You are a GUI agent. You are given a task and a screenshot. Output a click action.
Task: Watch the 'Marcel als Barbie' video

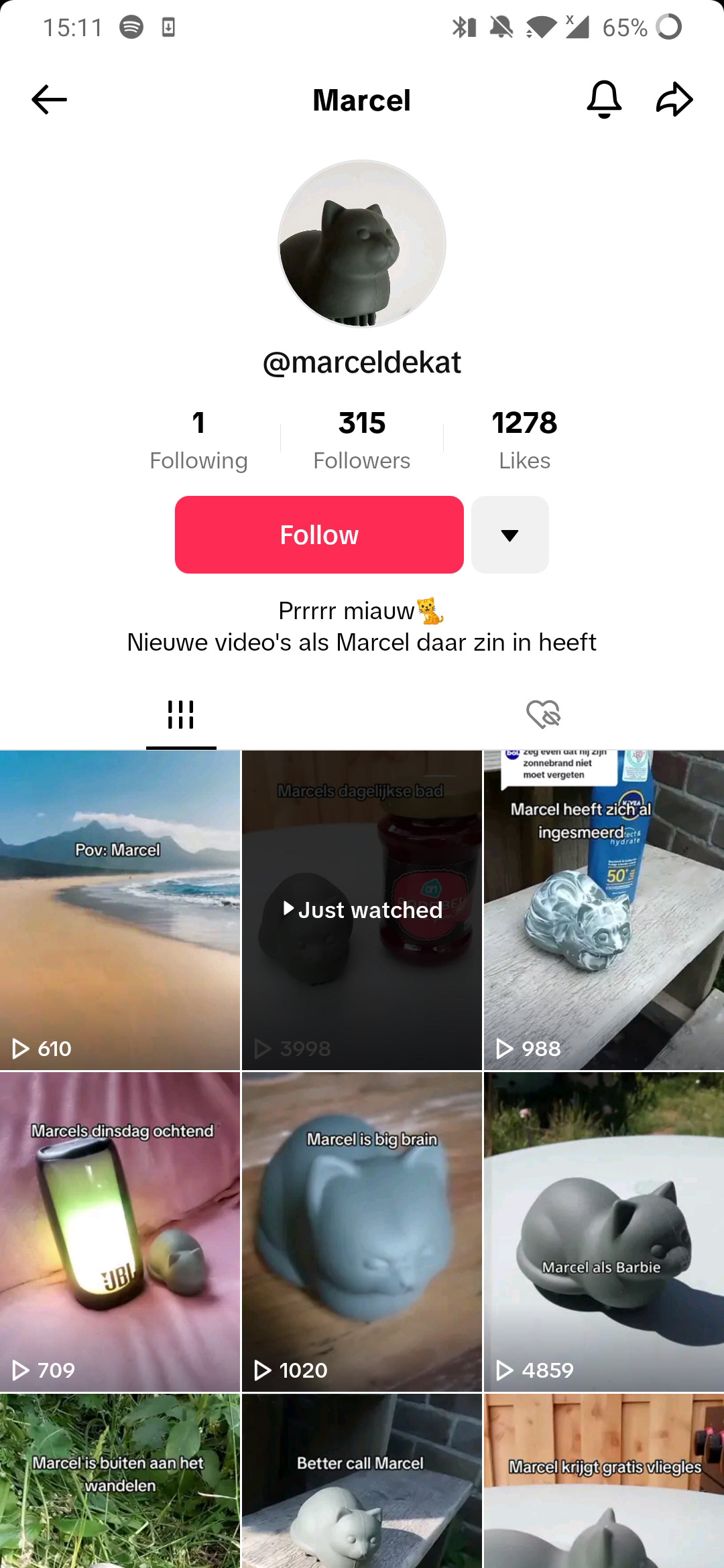(x=603, y=1231)
